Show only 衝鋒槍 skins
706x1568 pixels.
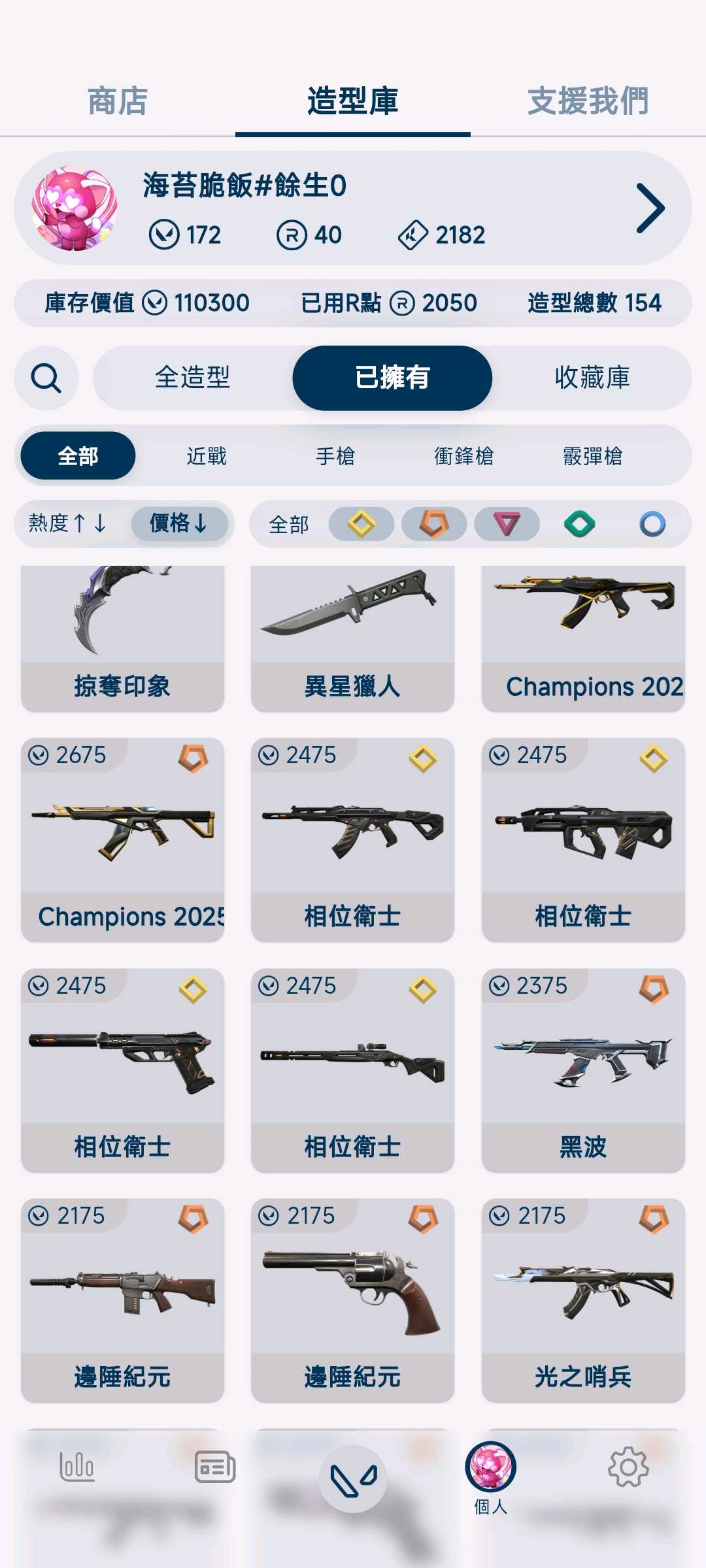[x=464, y=456]
